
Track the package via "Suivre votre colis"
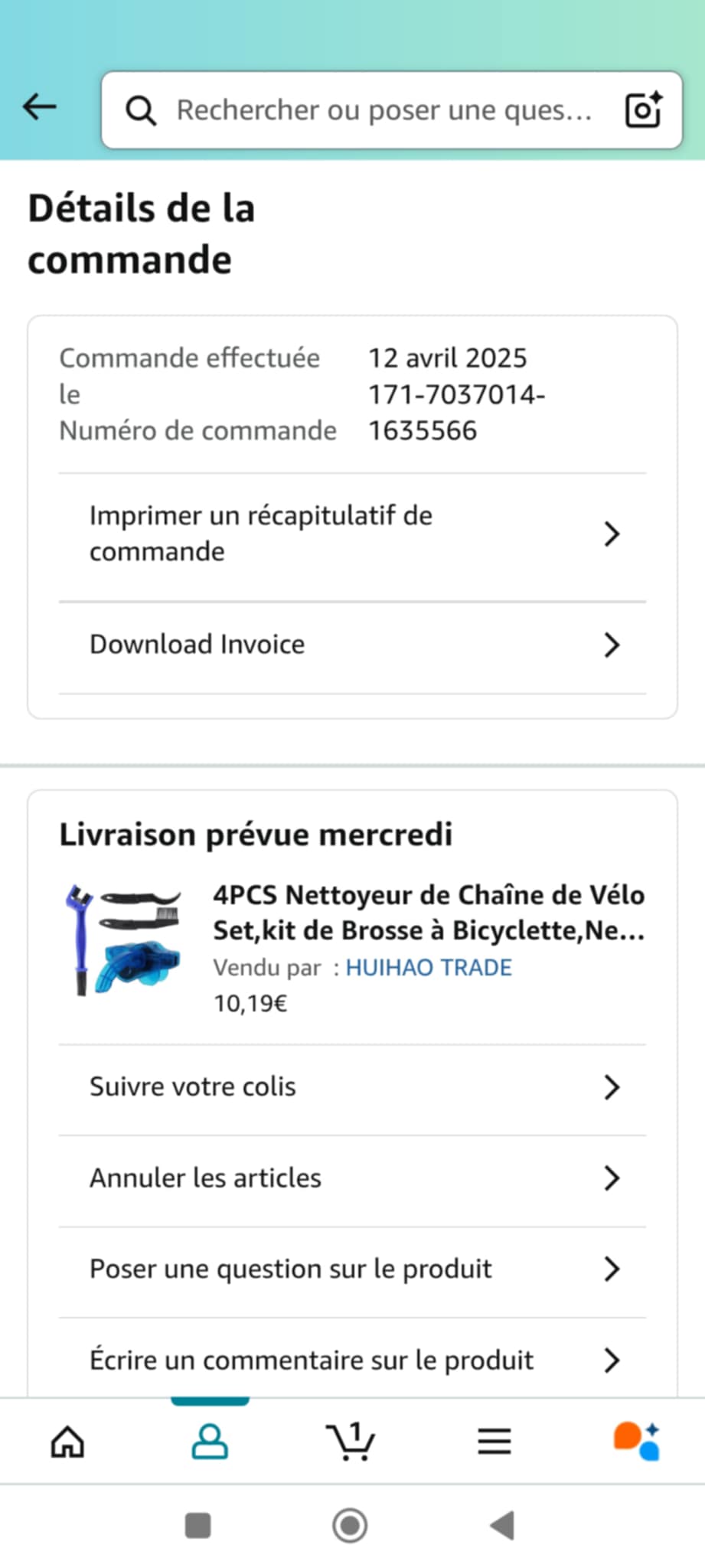pyautogui.click(x=352, y=1087)
